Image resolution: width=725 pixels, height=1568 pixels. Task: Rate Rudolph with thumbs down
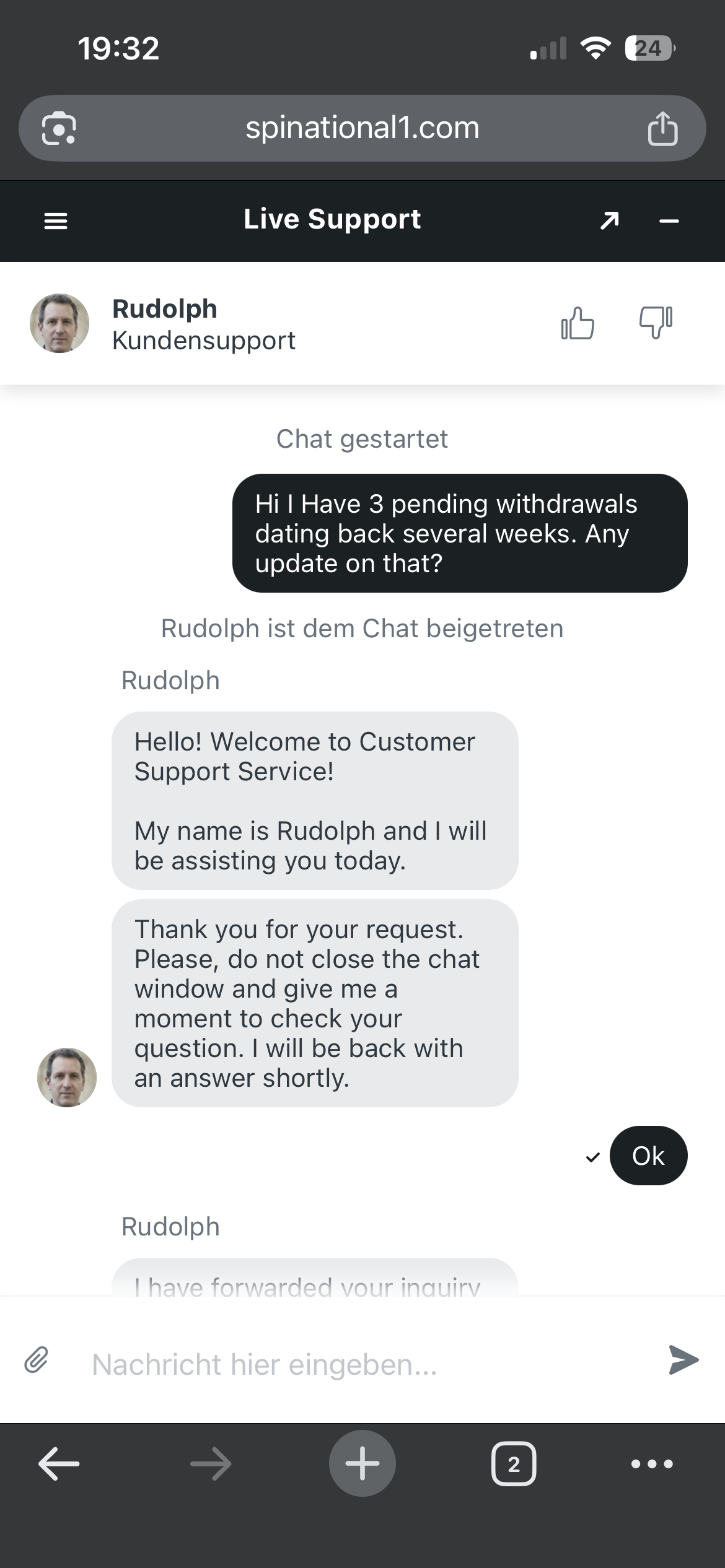pyautogui.click(x=656, y=323)
